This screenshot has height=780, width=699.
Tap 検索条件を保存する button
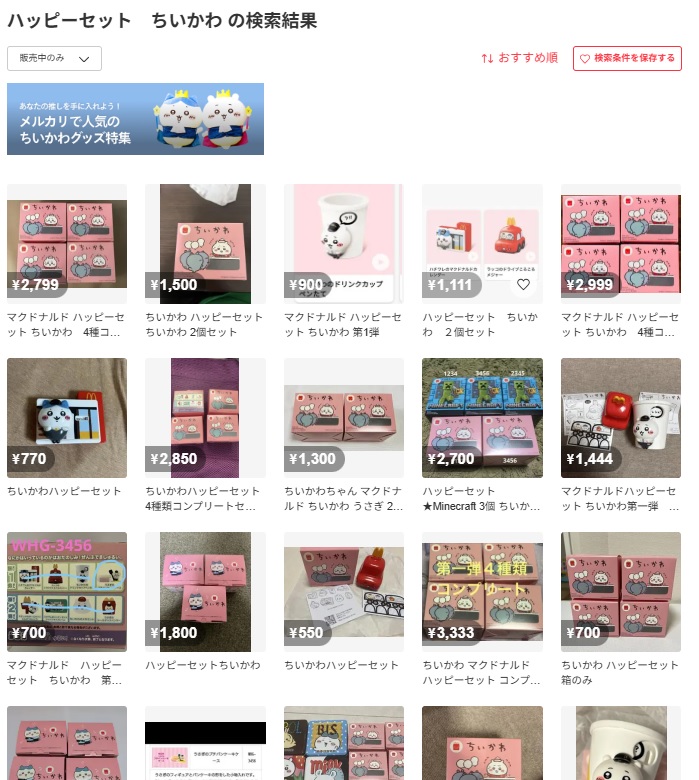[627, 59]
